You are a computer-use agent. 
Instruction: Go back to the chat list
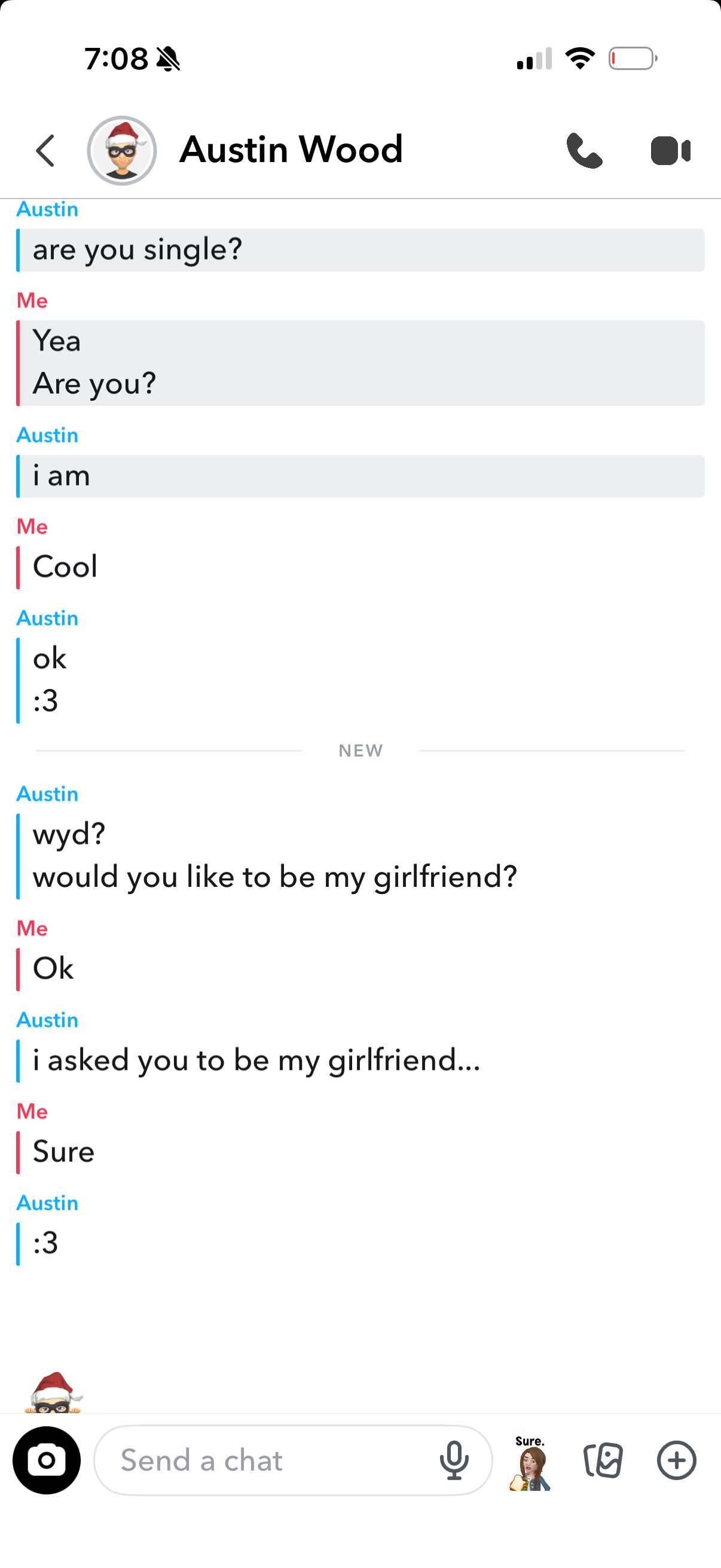(x=45, y=150)
